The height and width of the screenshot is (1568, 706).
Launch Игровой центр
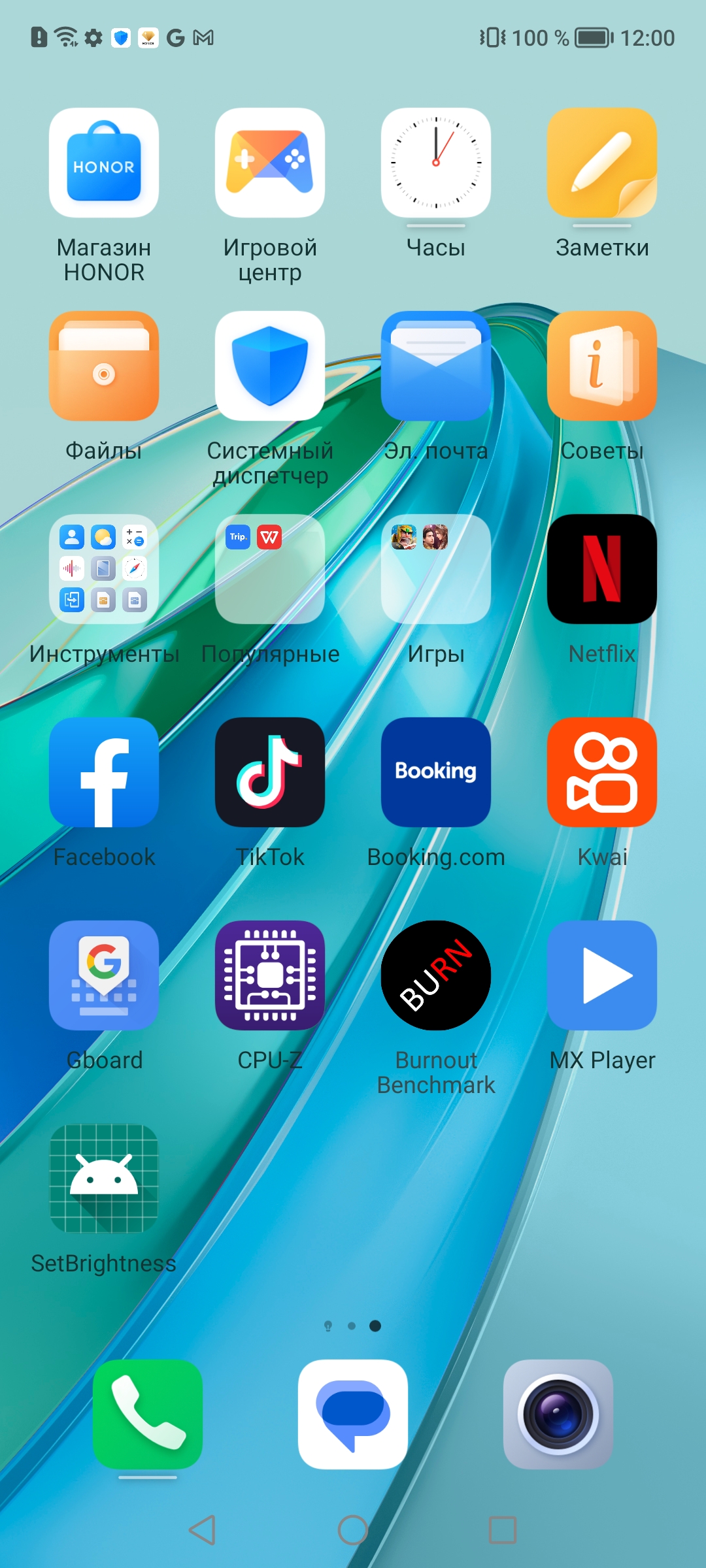click(270, 163)
